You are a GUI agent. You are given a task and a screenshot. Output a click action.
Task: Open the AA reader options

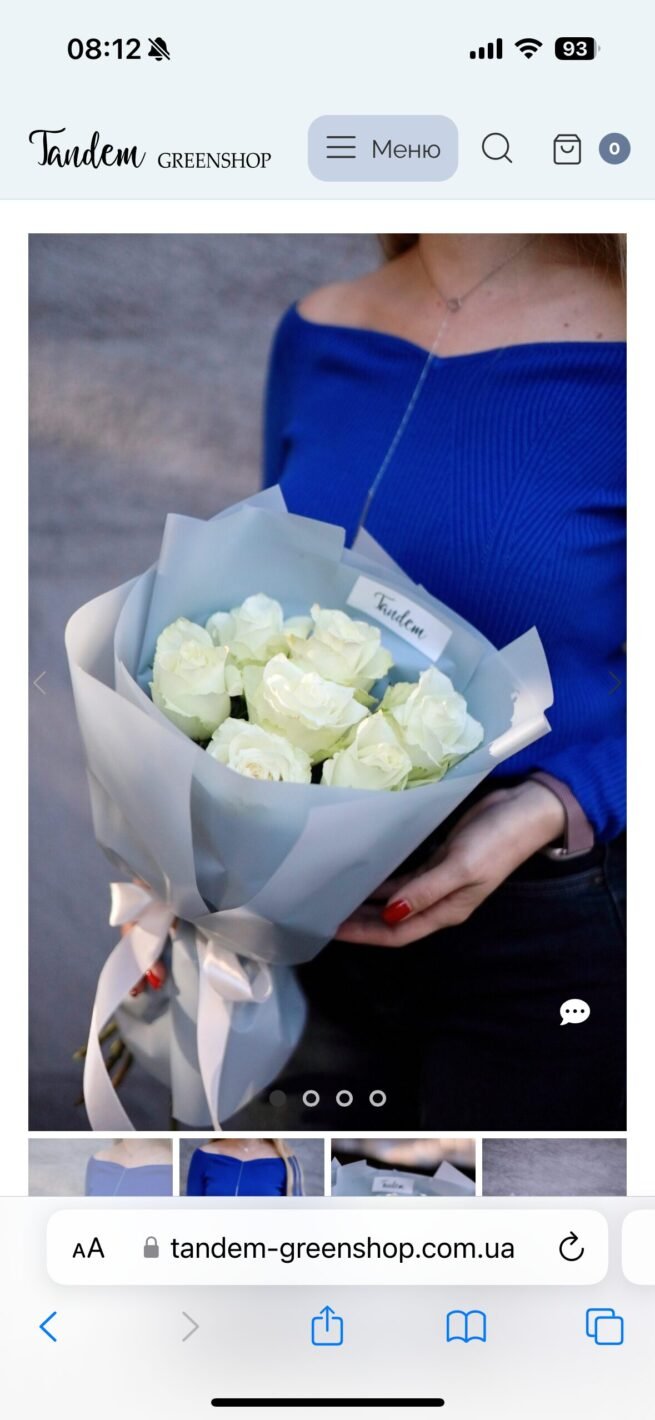pos(88,1248)
